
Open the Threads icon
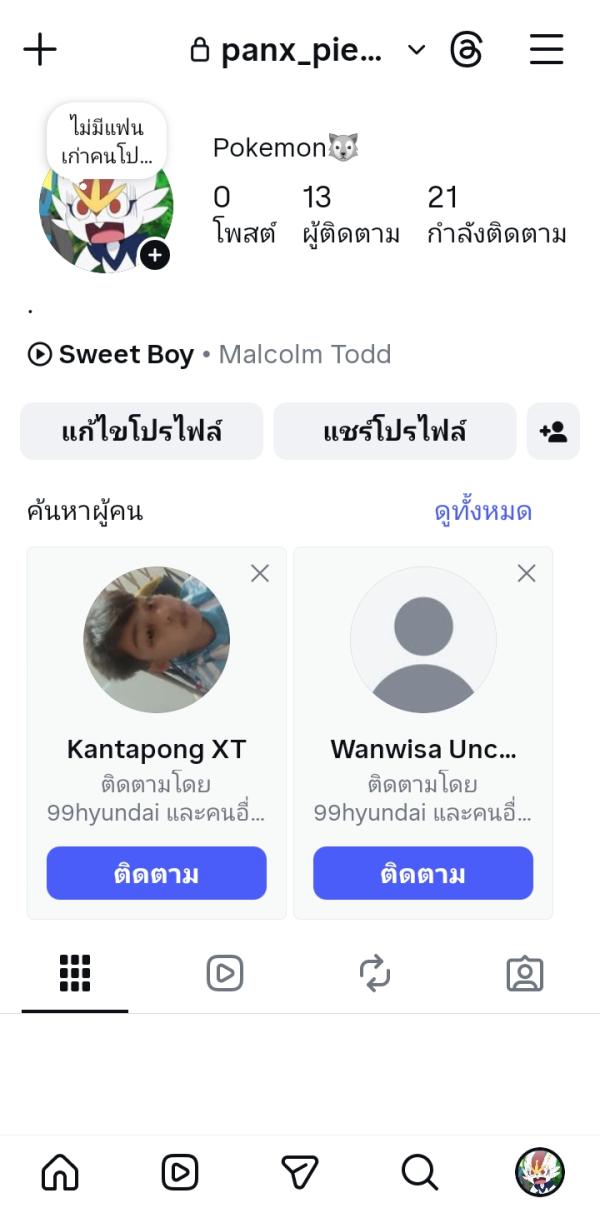coord(467,50)
